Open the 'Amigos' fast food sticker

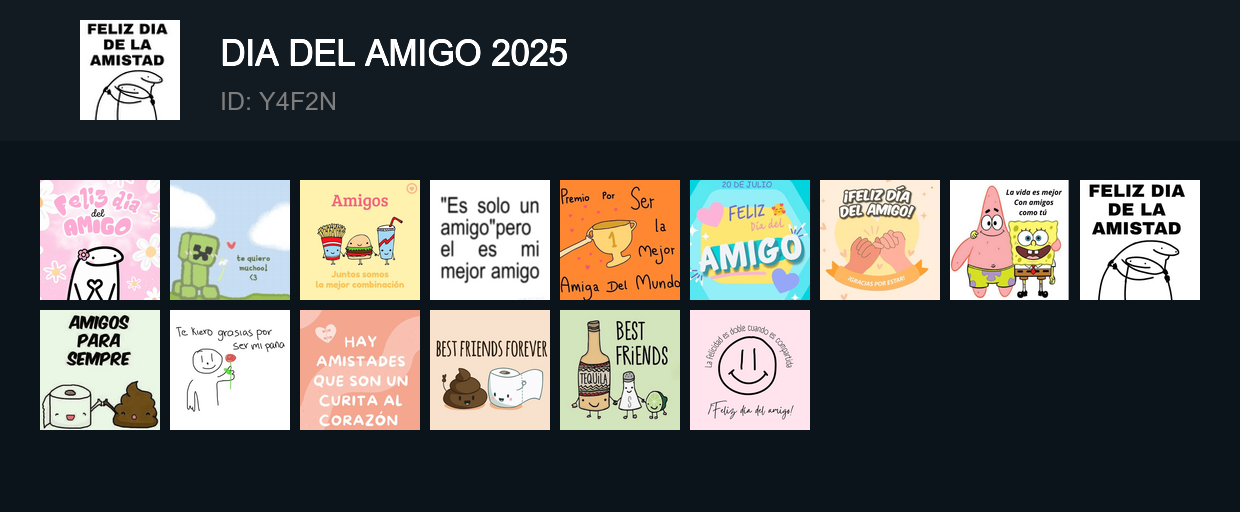(x=360, y=240)
